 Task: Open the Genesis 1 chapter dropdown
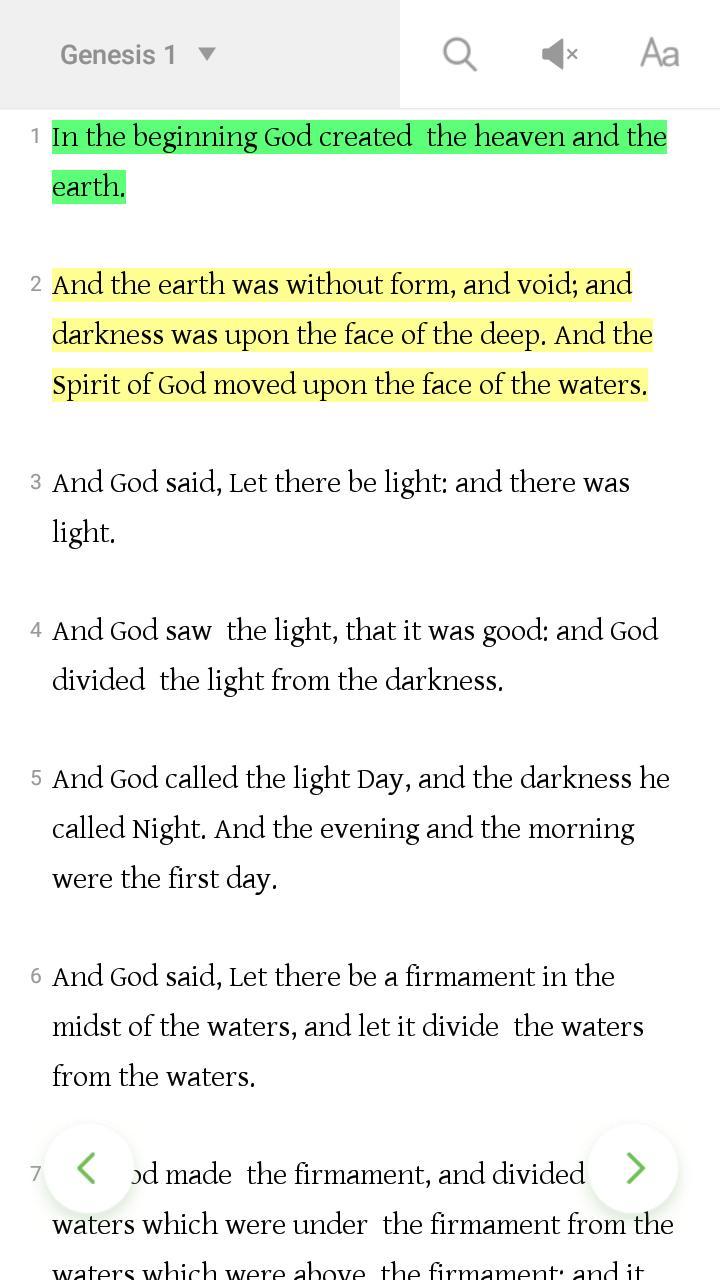coord(138,54)
